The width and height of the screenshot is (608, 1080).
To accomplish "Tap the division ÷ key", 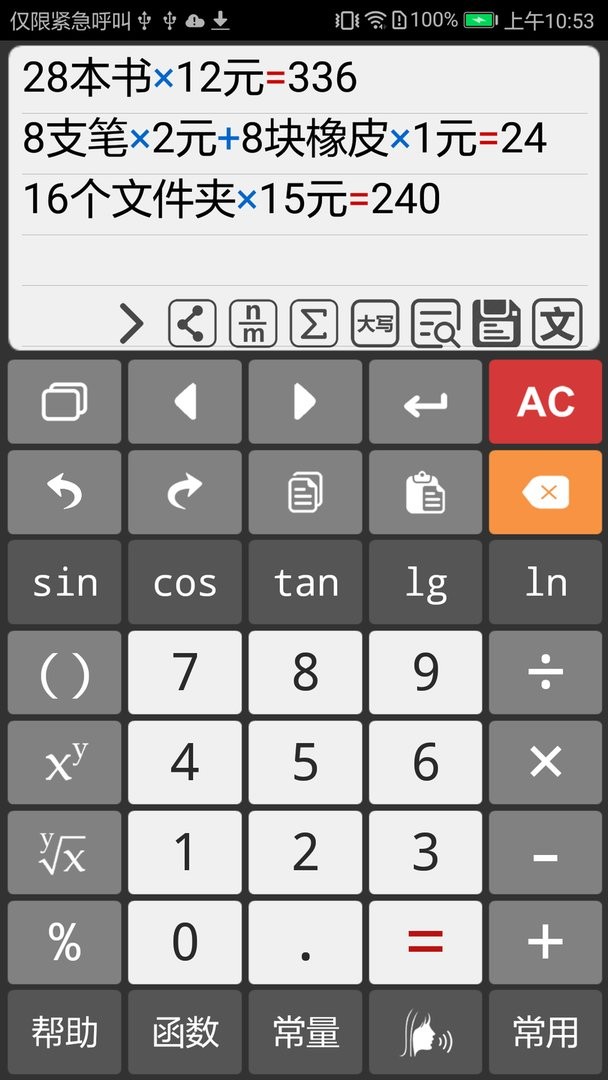I will [545, 673].
